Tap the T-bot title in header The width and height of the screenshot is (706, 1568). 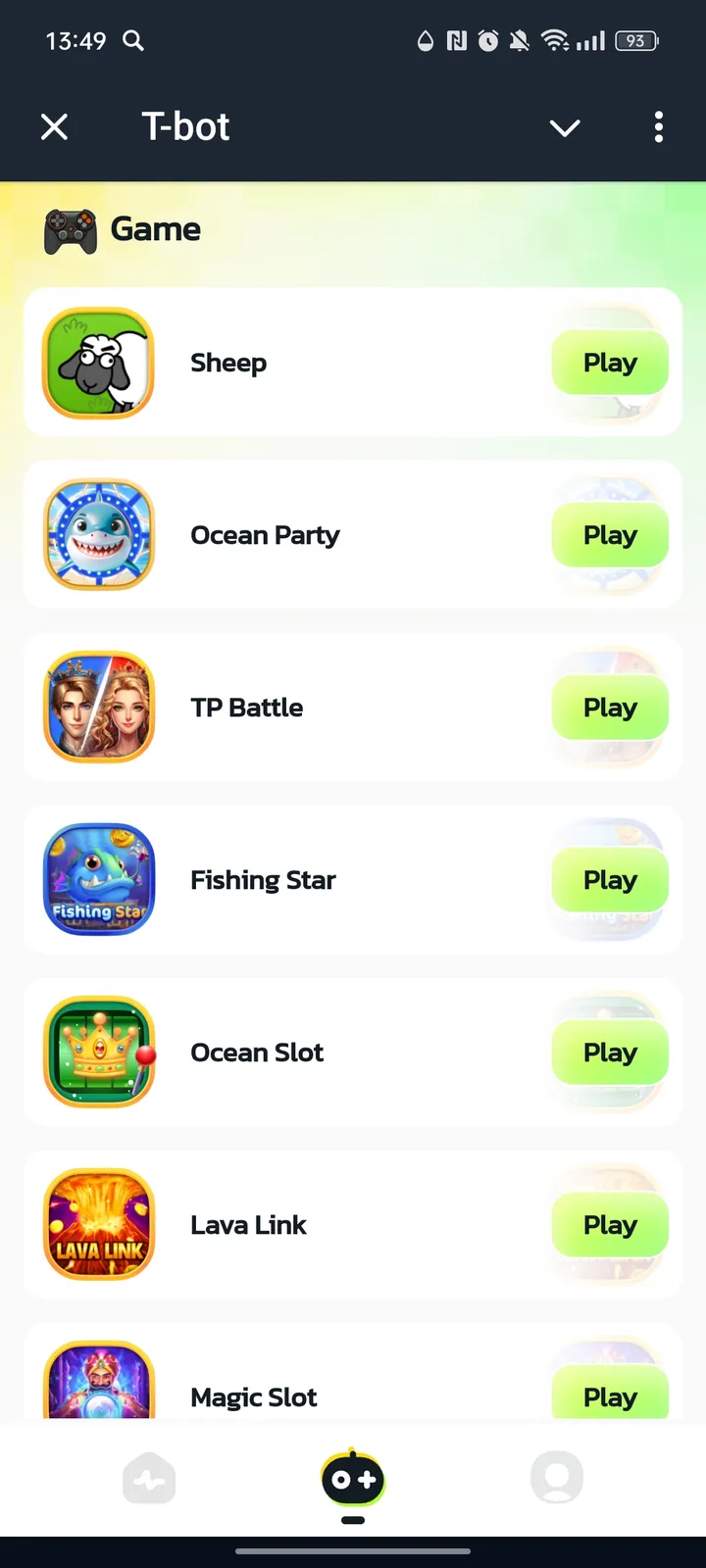pos(185,126)
